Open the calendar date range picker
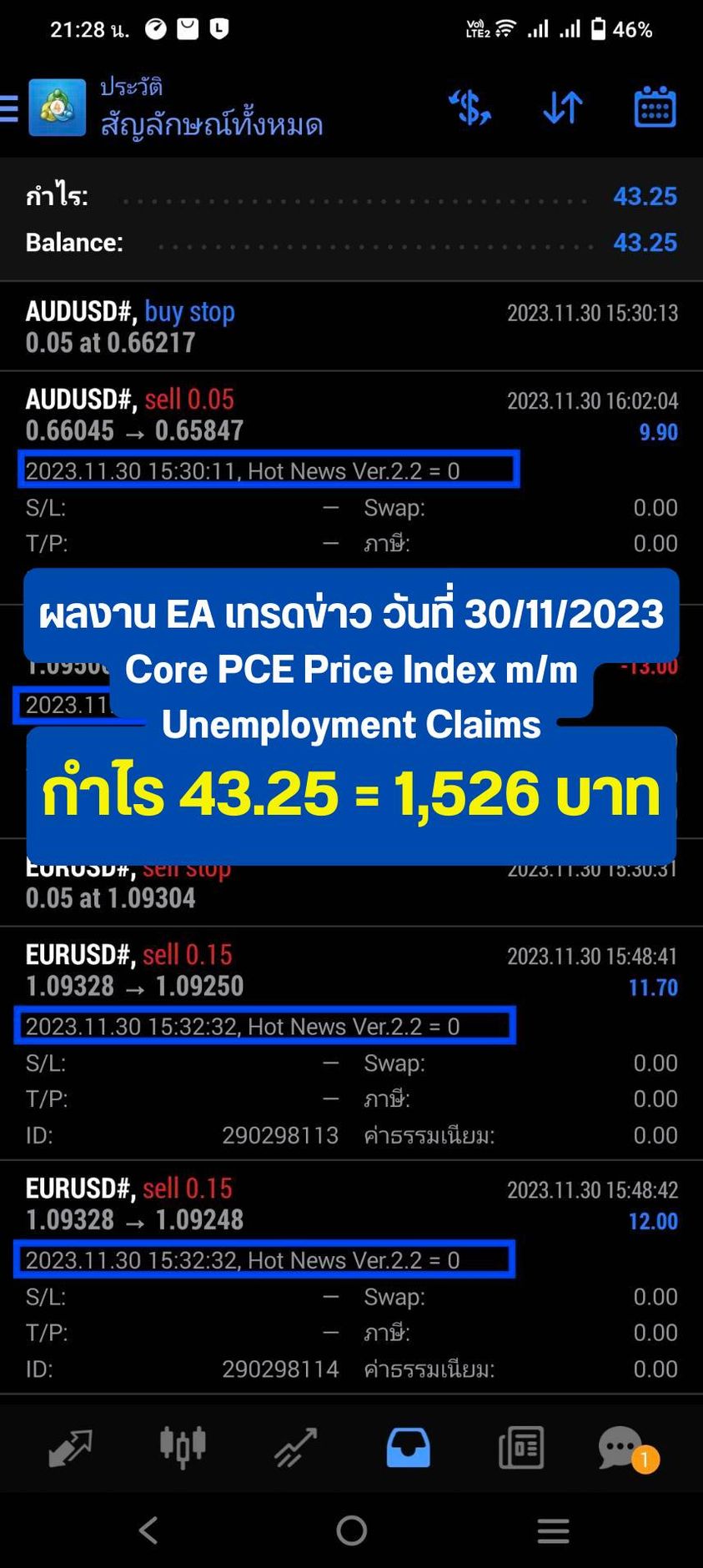 [655, 107]
